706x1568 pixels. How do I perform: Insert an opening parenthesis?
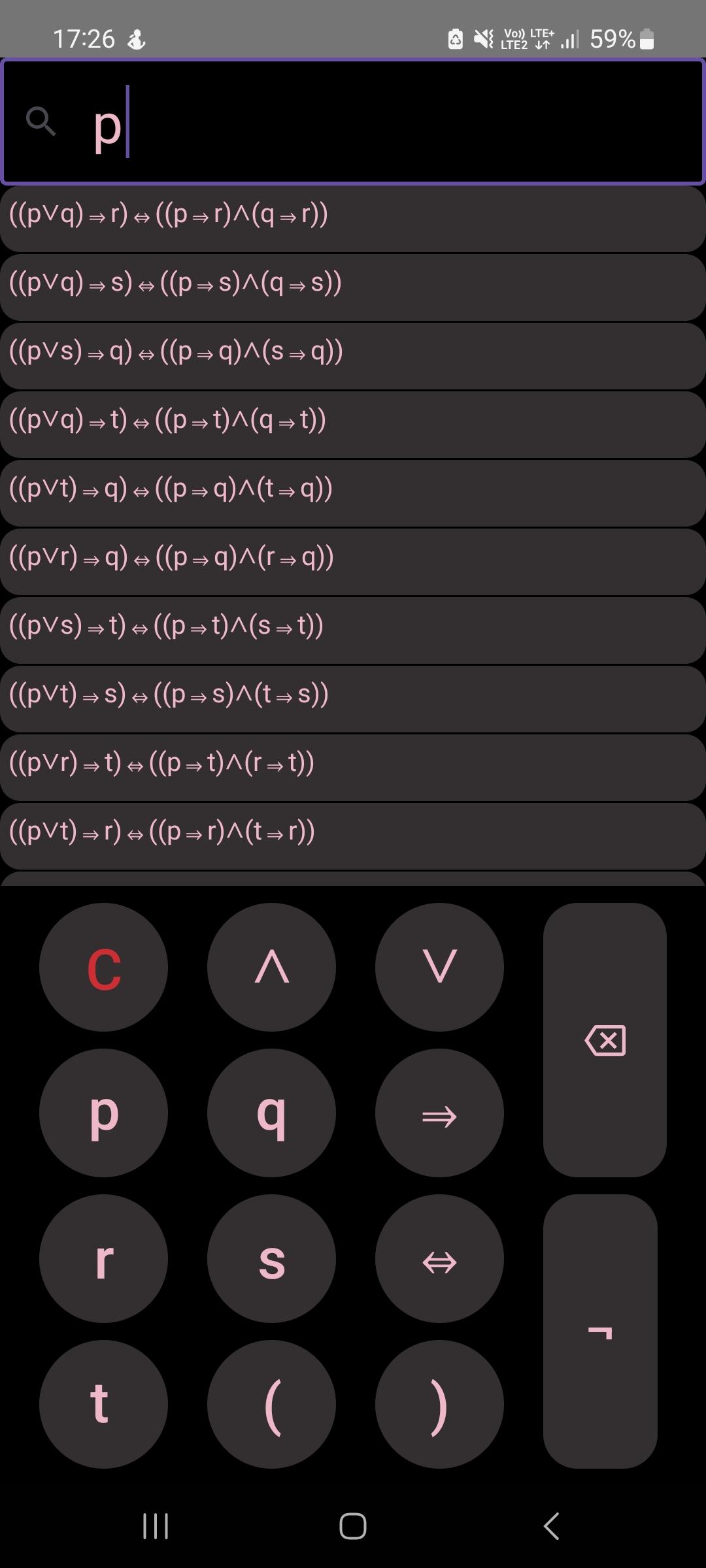(271, 1404)
